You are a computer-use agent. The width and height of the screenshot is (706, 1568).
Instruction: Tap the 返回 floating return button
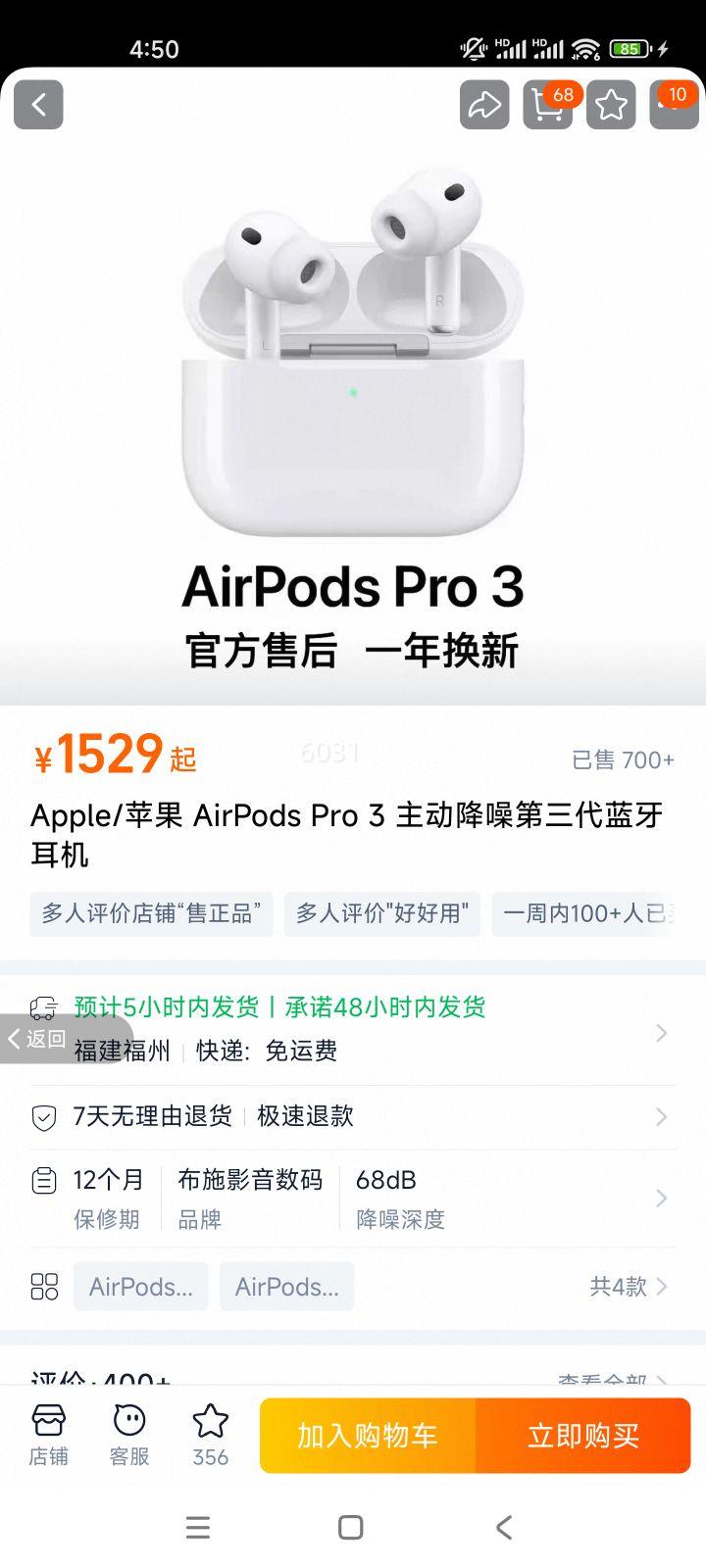(x=34, y=1039)
